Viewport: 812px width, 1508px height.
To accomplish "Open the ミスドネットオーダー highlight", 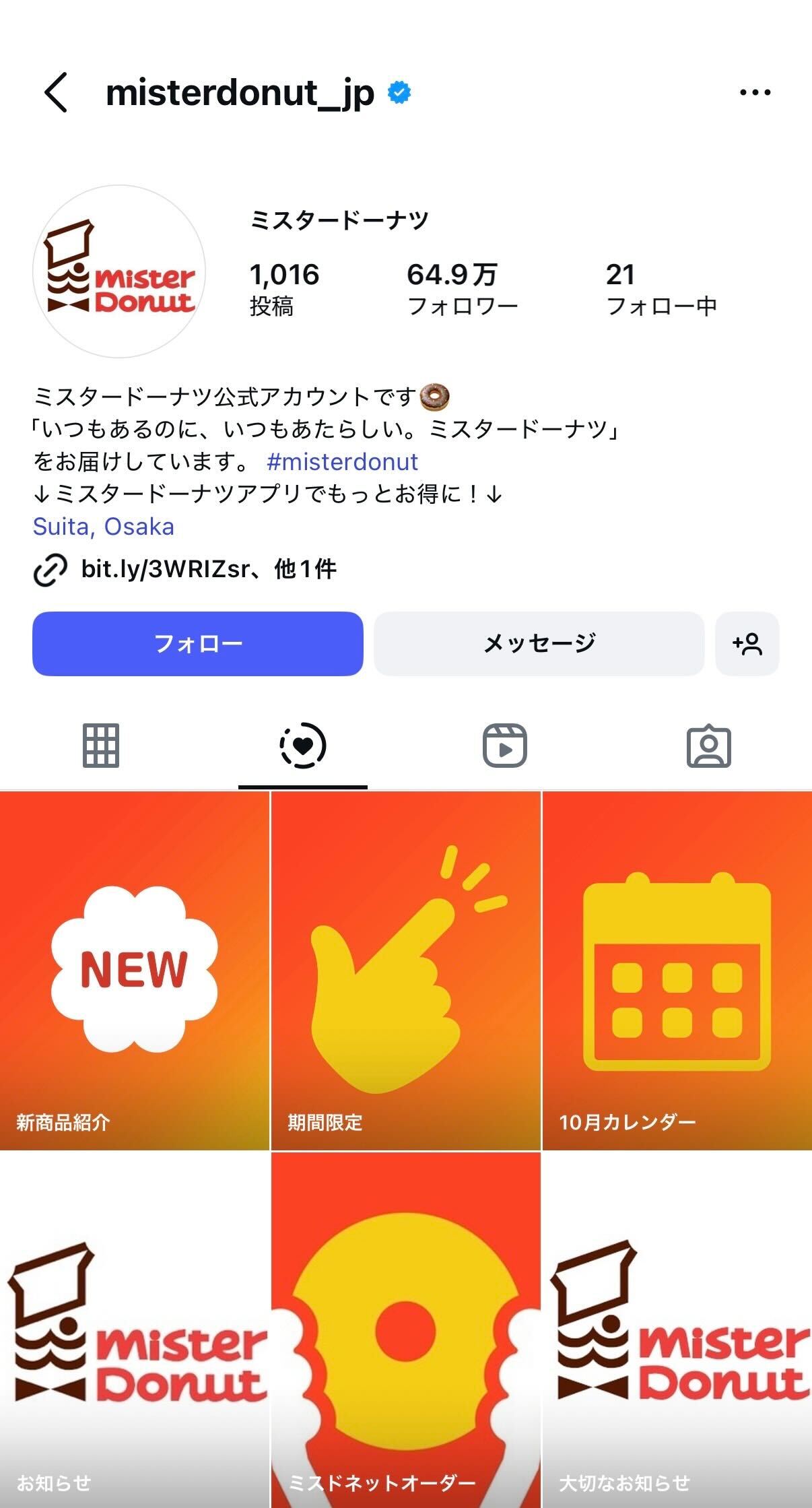I will coord(405,1330).
